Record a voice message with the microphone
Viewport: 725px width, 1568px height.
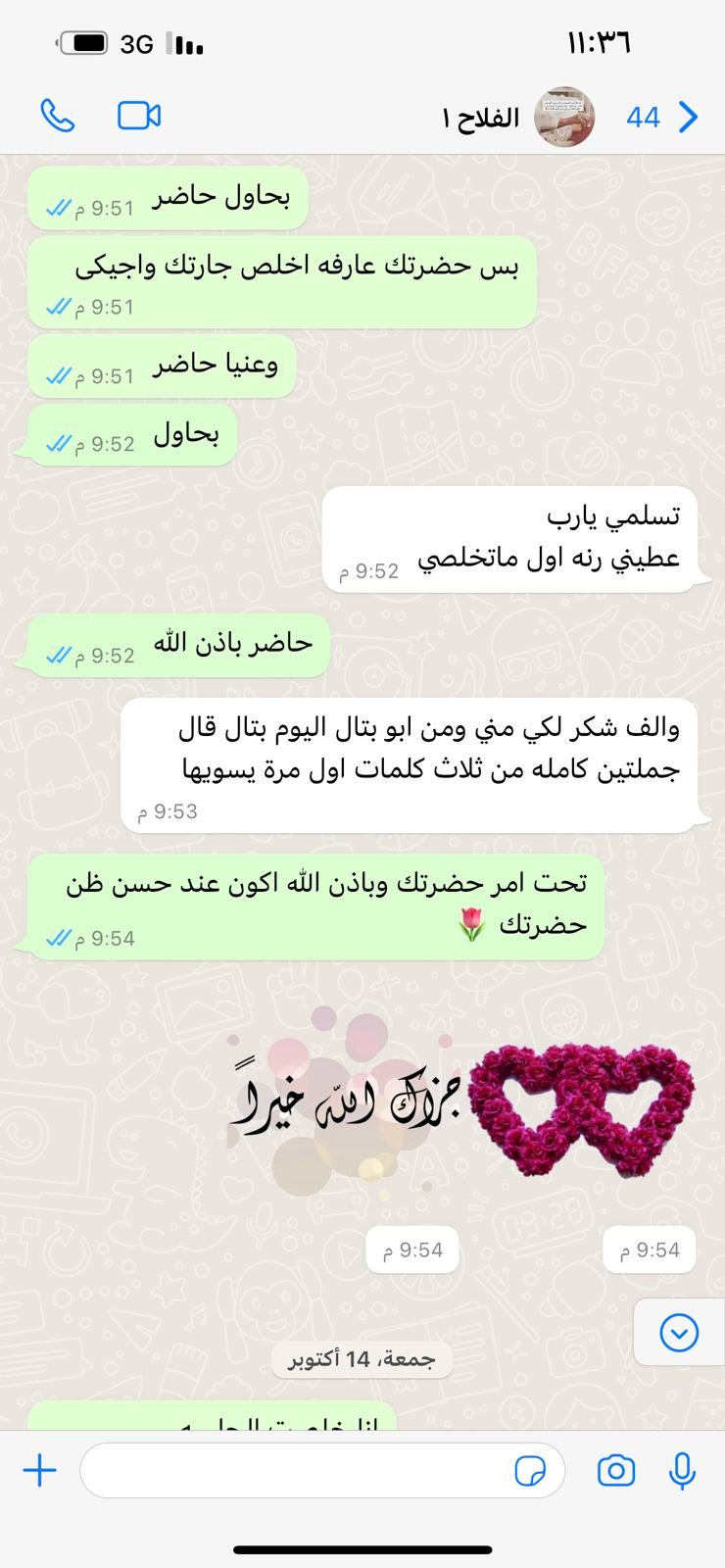pyautogui.click(x=682, y=1470)
